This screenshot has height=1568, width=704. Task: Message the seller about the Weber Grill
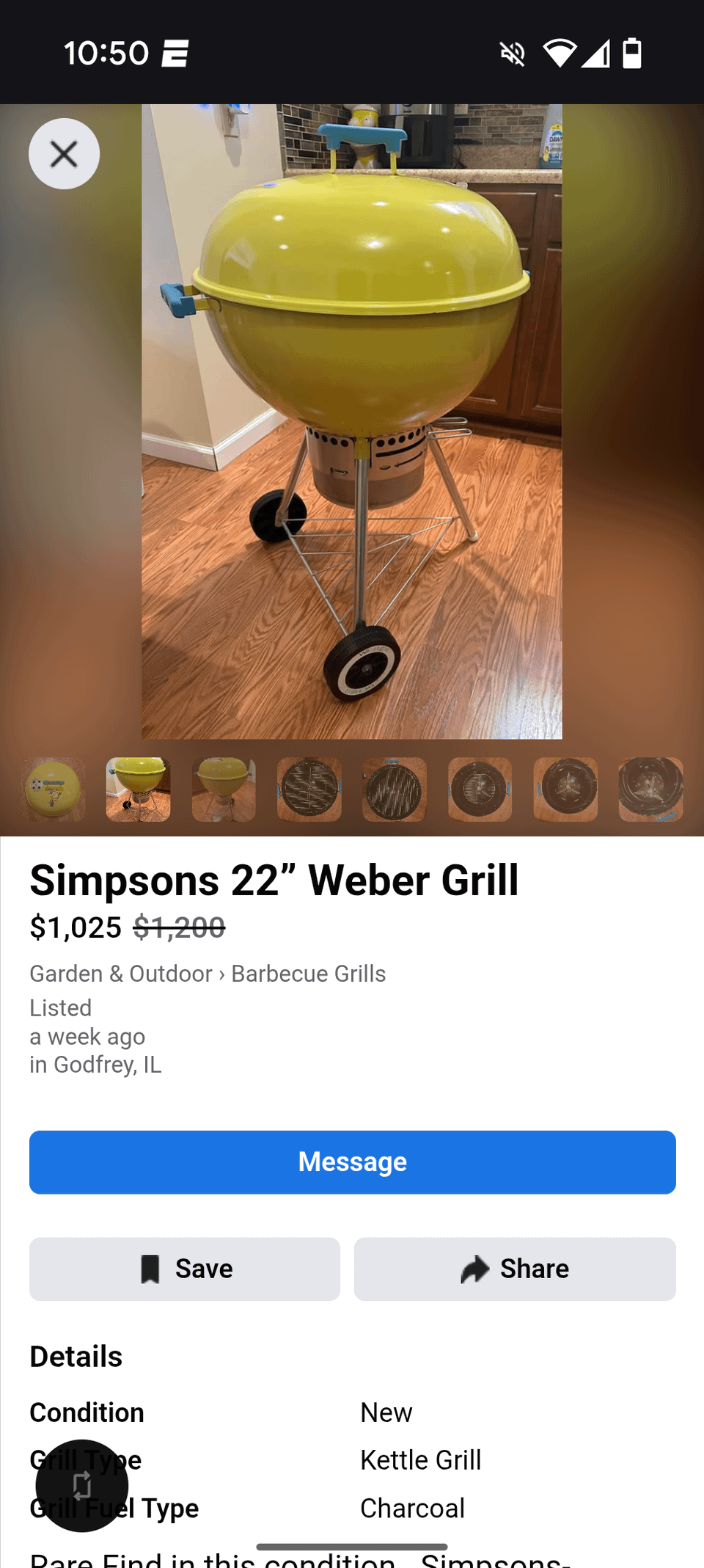[x=352, y=1162]
